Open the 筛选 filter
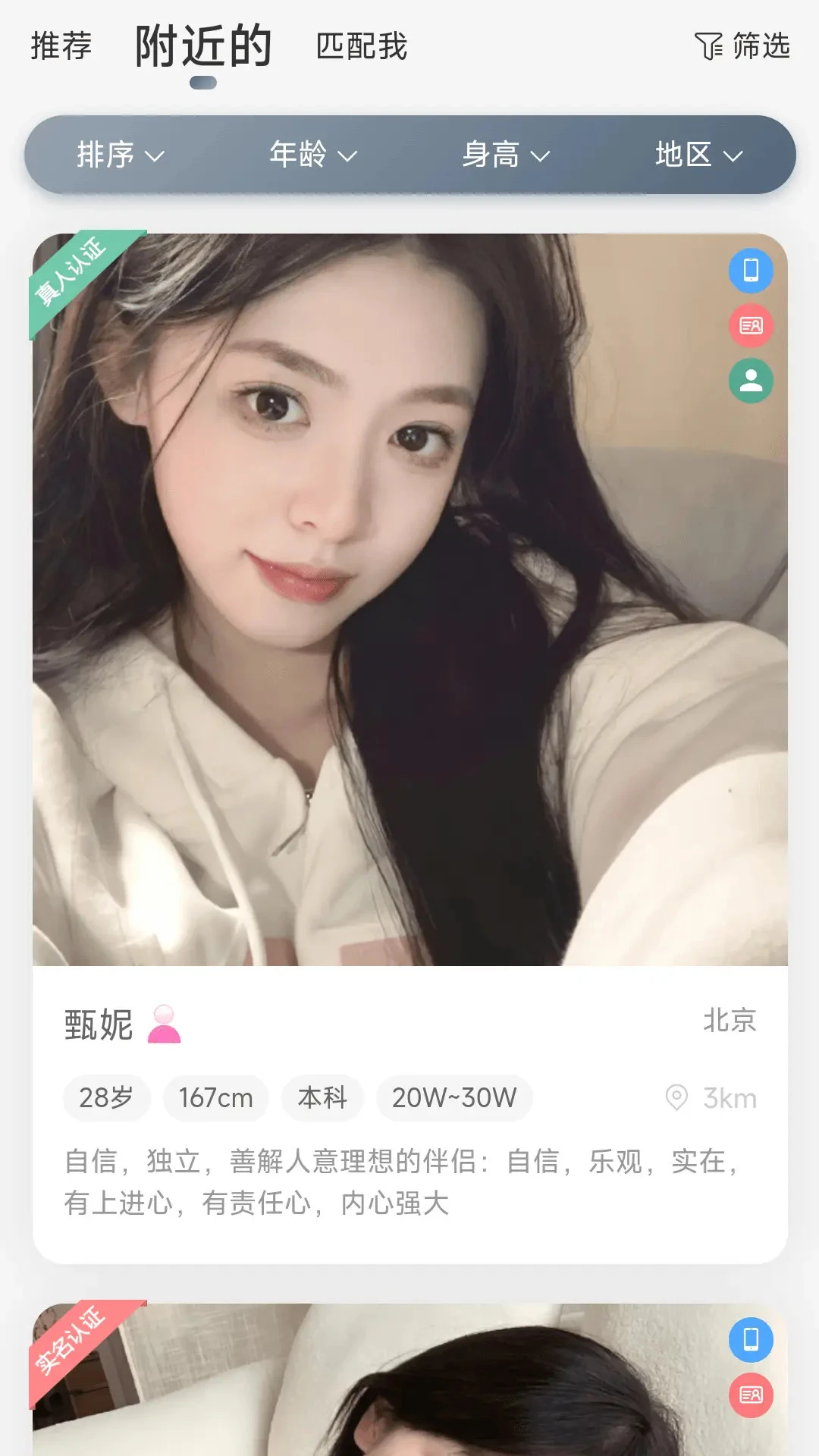The image size is (819, 1456). pyautogui.click(x=742, y=46)
